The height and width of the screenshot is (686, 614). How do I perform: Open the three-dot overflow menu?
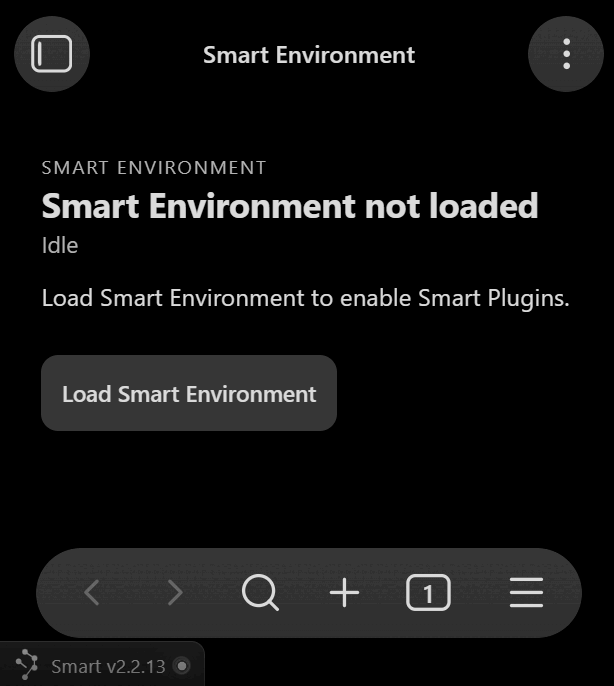coord(566,54)
